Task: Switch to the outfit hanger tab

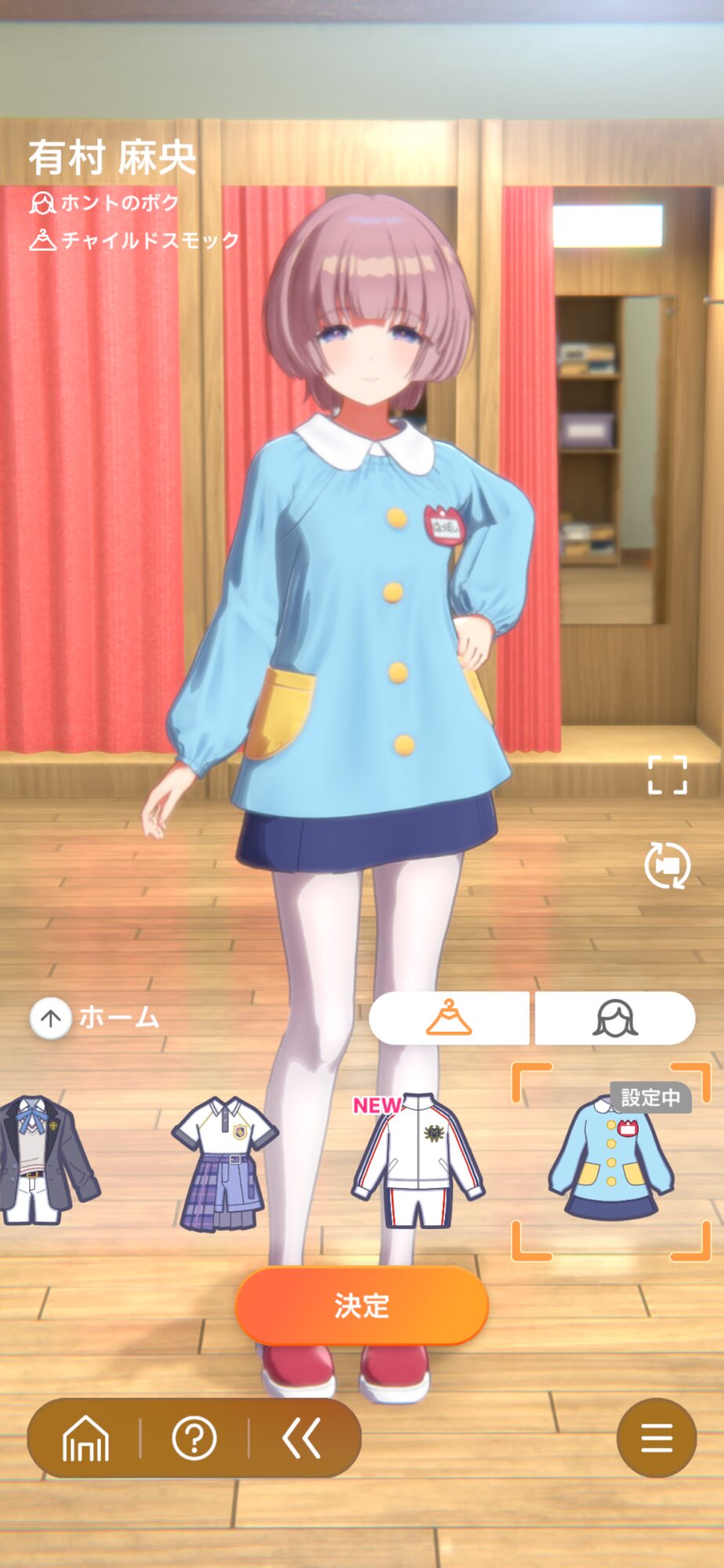Action: click(449, 1018)
